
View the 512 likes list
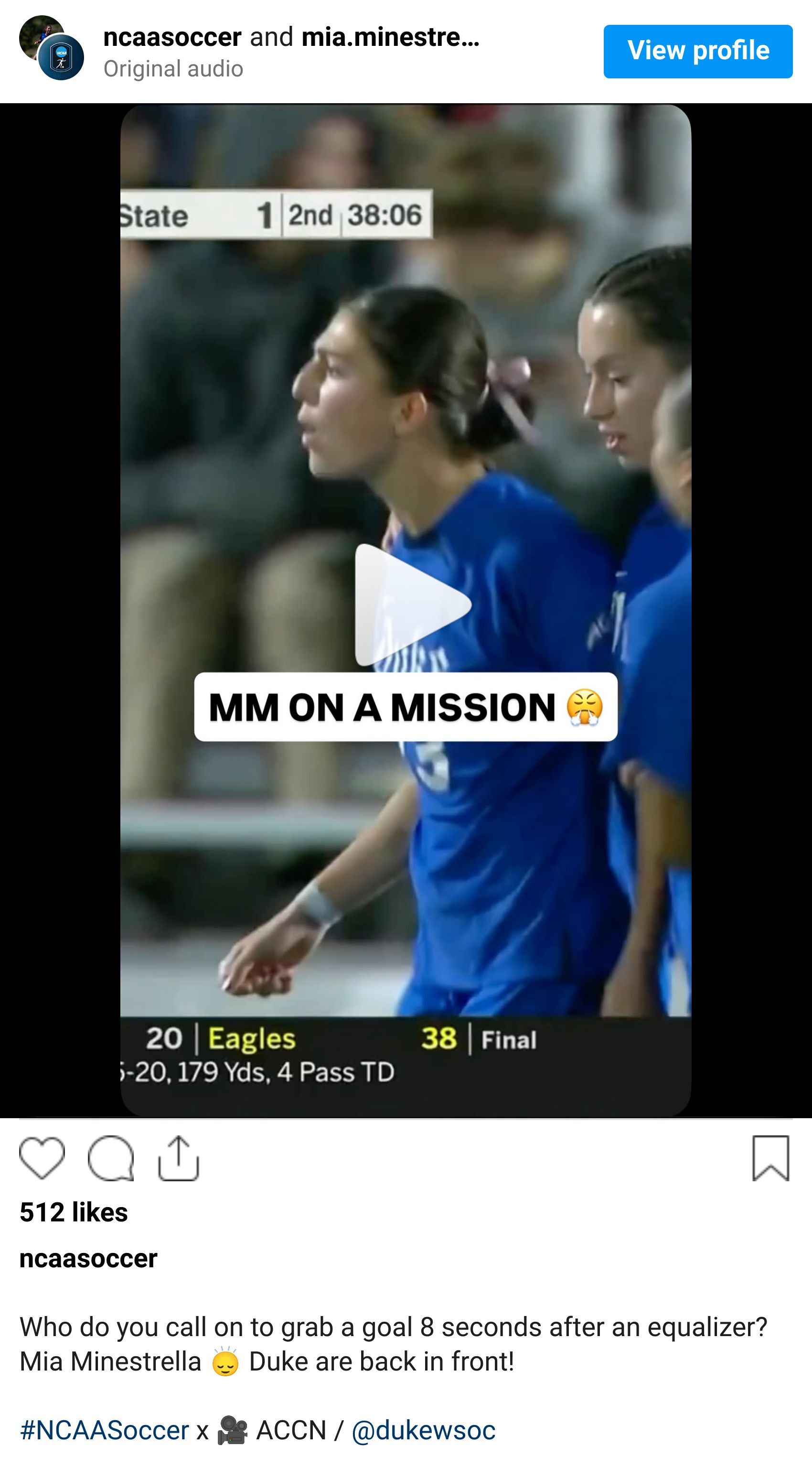pyautogui.click(x=74, y=1212)
